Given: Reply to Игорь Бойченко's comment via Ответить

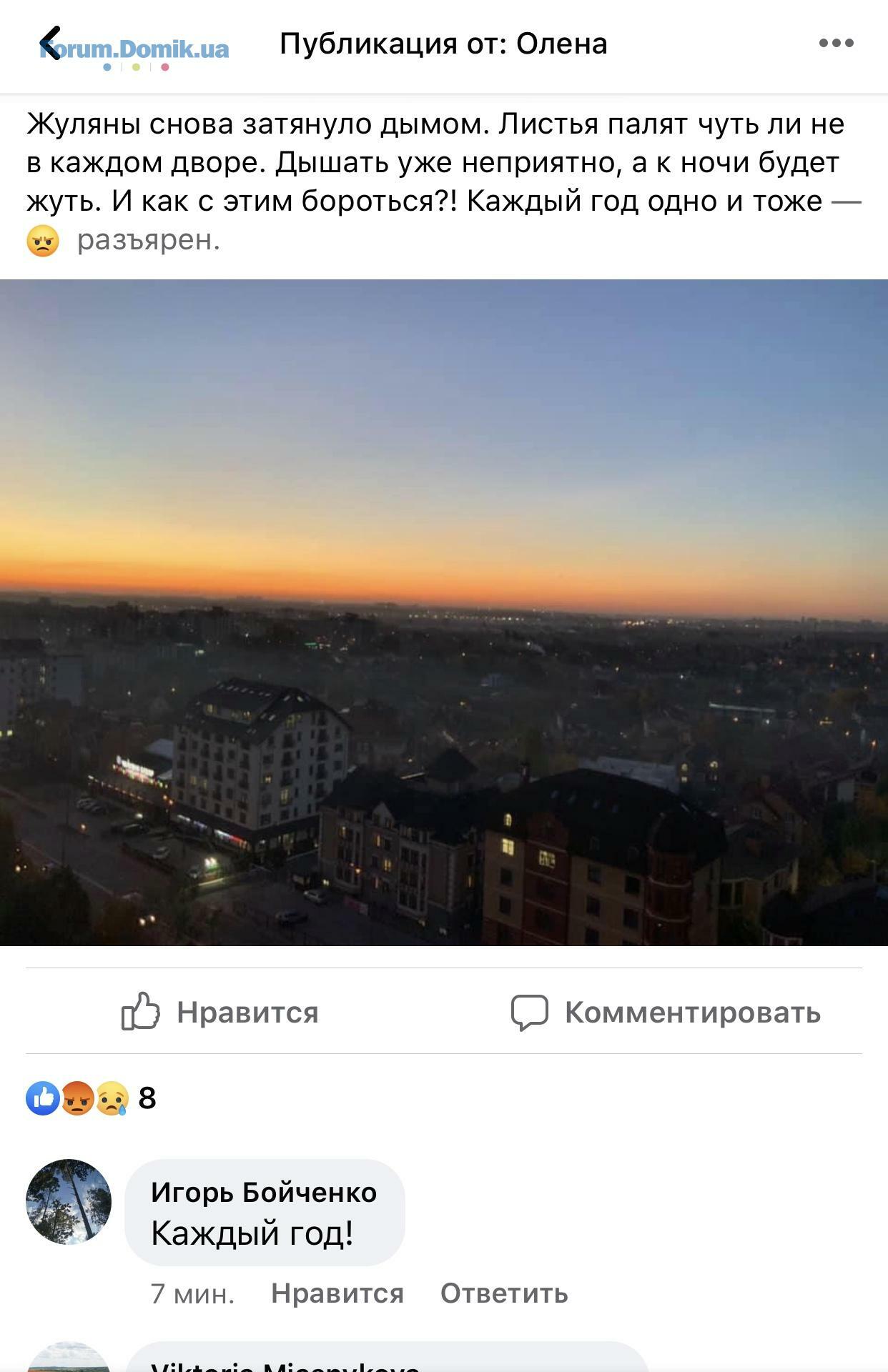Looking at the screenshot, I should [504, 1293].
